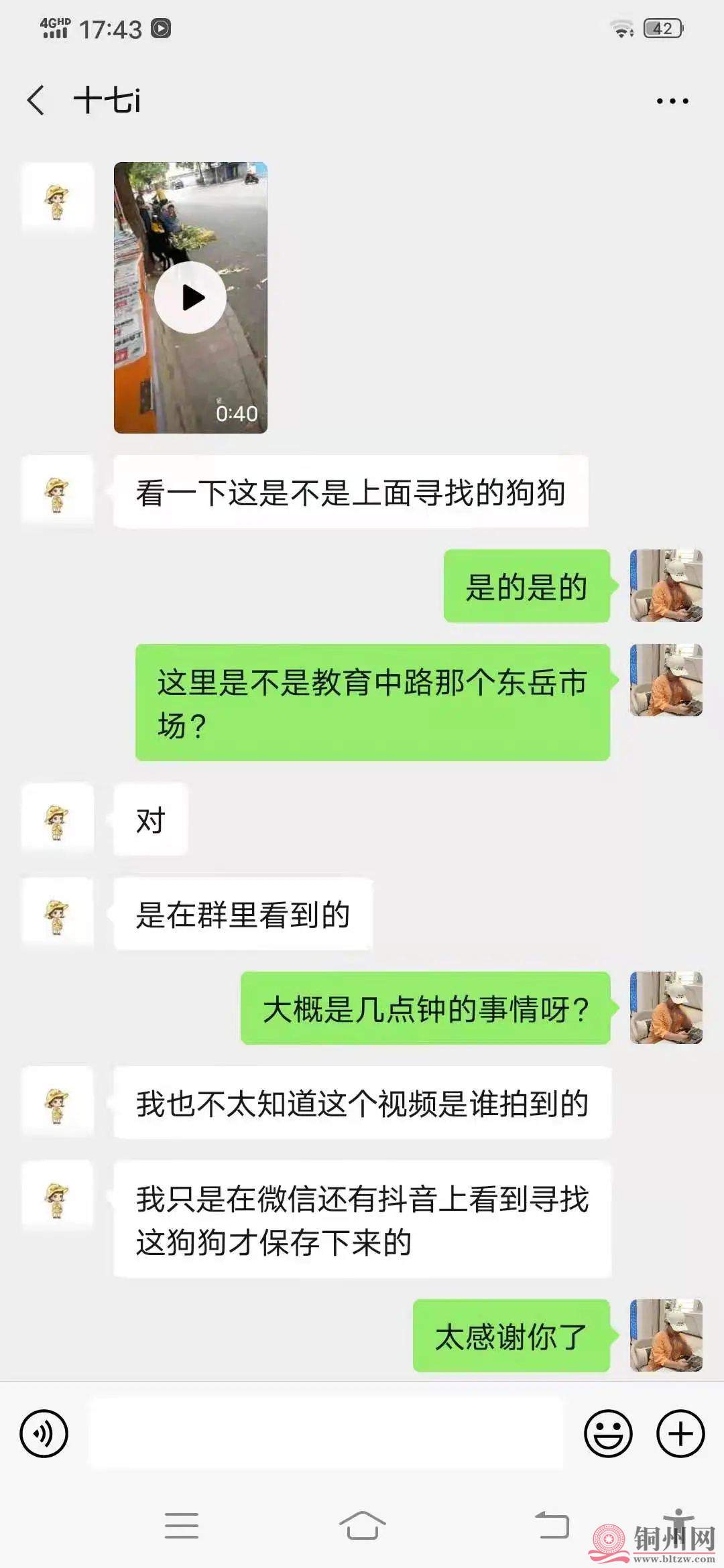724x1568 pixels.
Task: Open 十七i's avatar beside the video
Action: coord(58,198)
